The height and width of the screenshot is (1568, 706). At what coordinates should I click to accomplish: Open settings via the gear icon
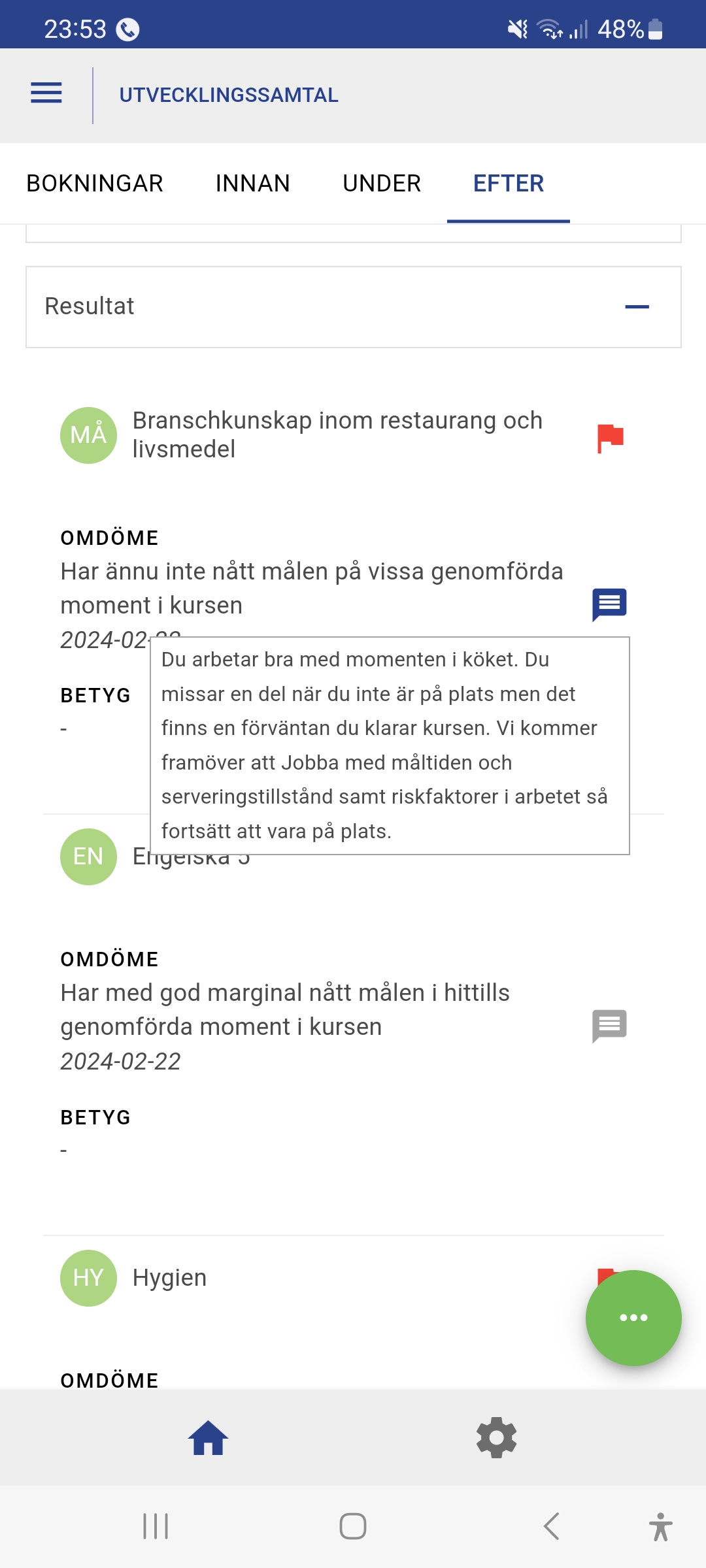(x=497, y=1438)
